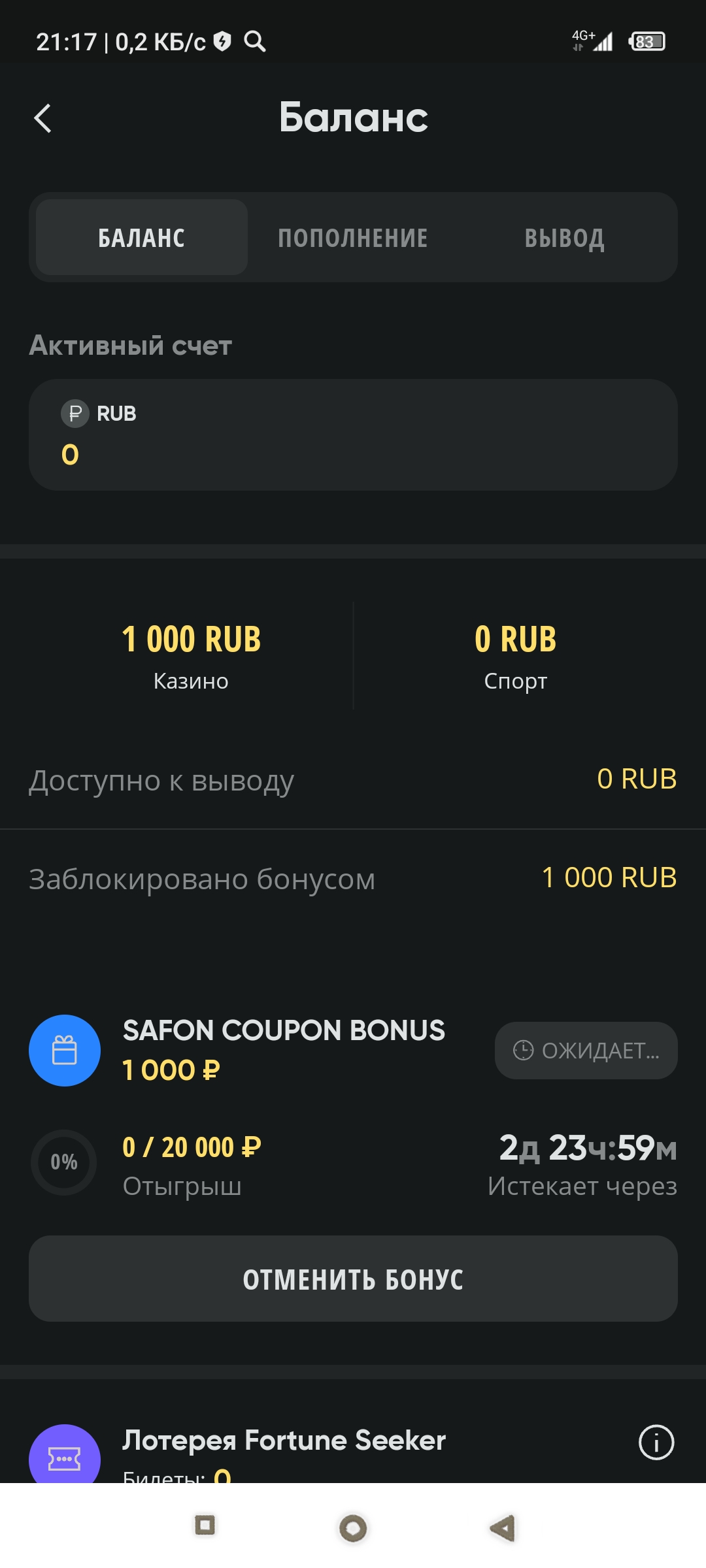706x1568 pixels.
Task: Open info about Fortune Seeker lottery
Action: click(x=656, y=1442)
